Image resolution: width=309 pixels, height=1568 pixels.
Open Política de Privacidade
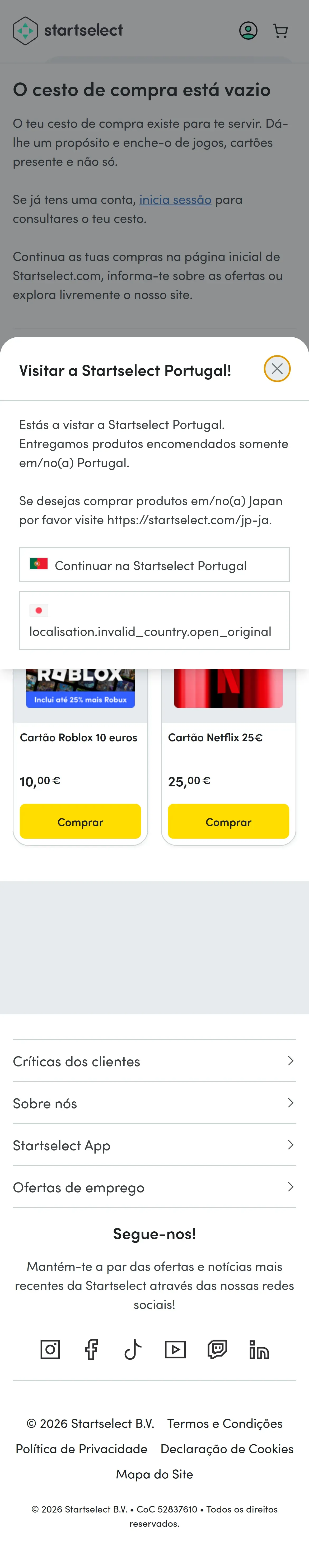coord(82,1449)
